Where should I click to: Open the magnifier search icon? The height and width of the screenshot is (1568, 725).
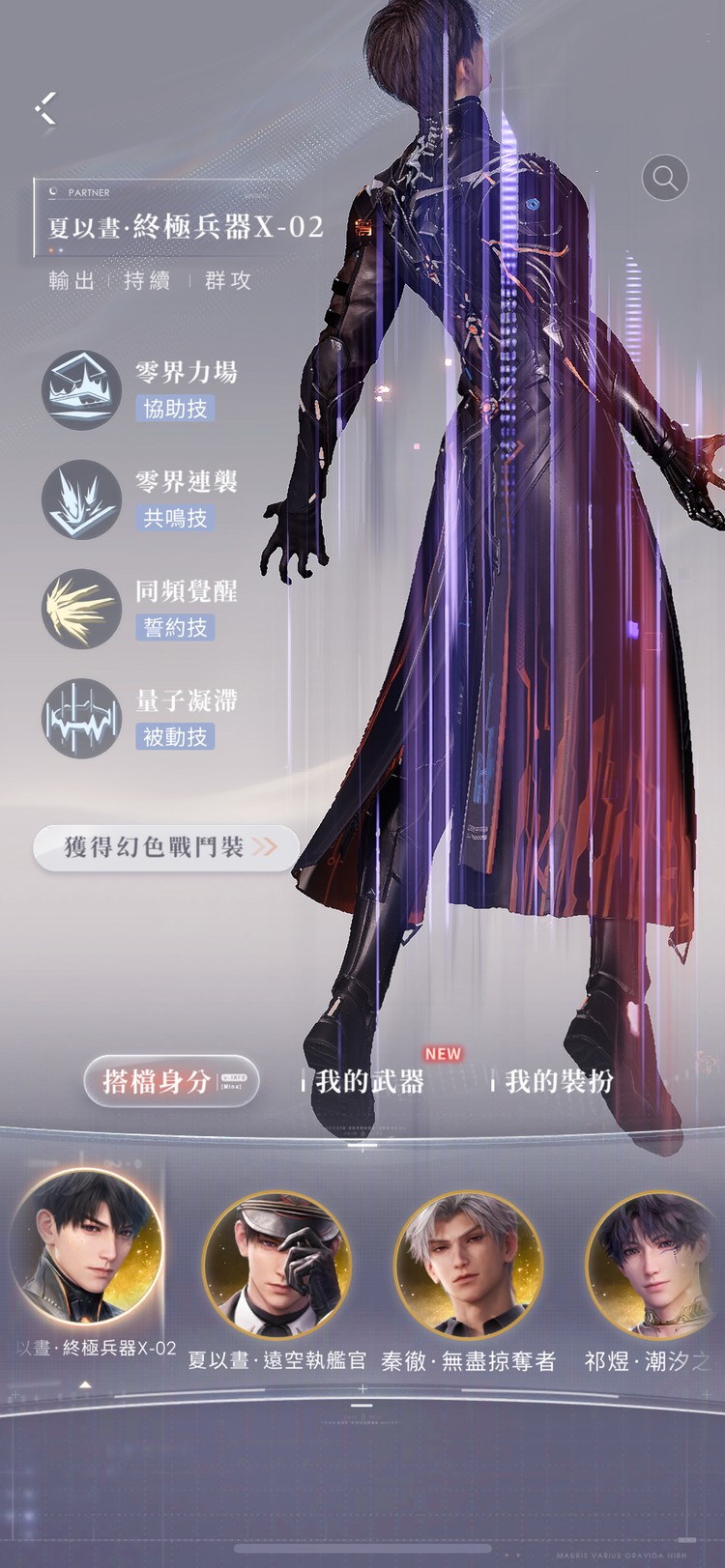point(664,178)
